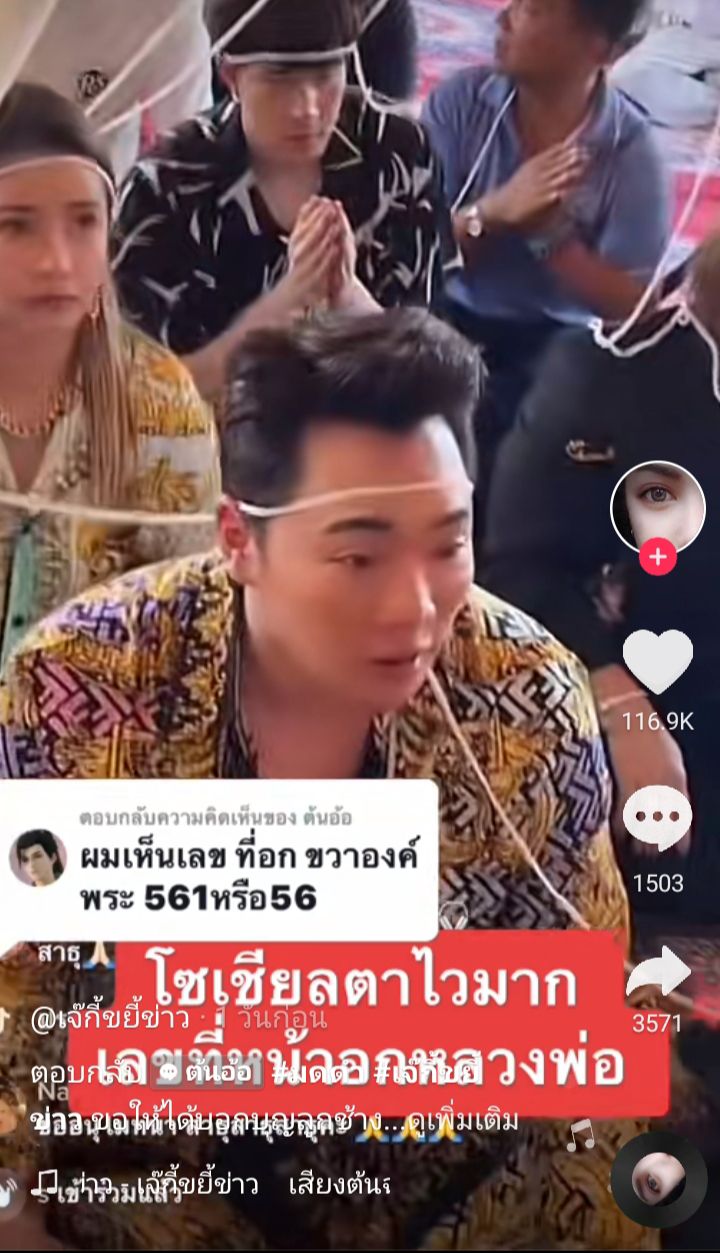Follow the creator with the red plus button
Screen dimensions: 720x1253
pyautogui.click(x=657, y=558)
